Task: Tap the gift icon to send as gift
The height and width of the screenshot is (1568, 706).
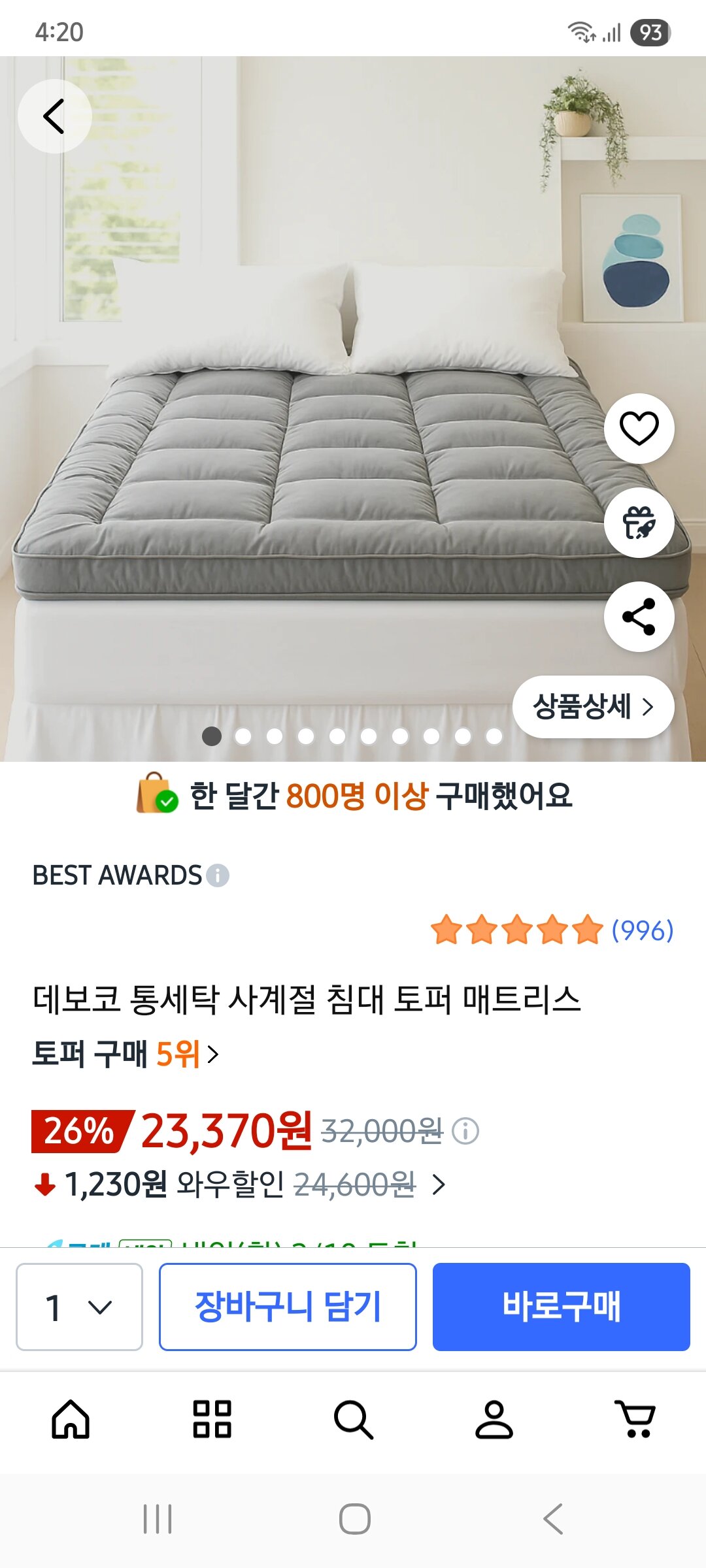Action: pos(639,523)
